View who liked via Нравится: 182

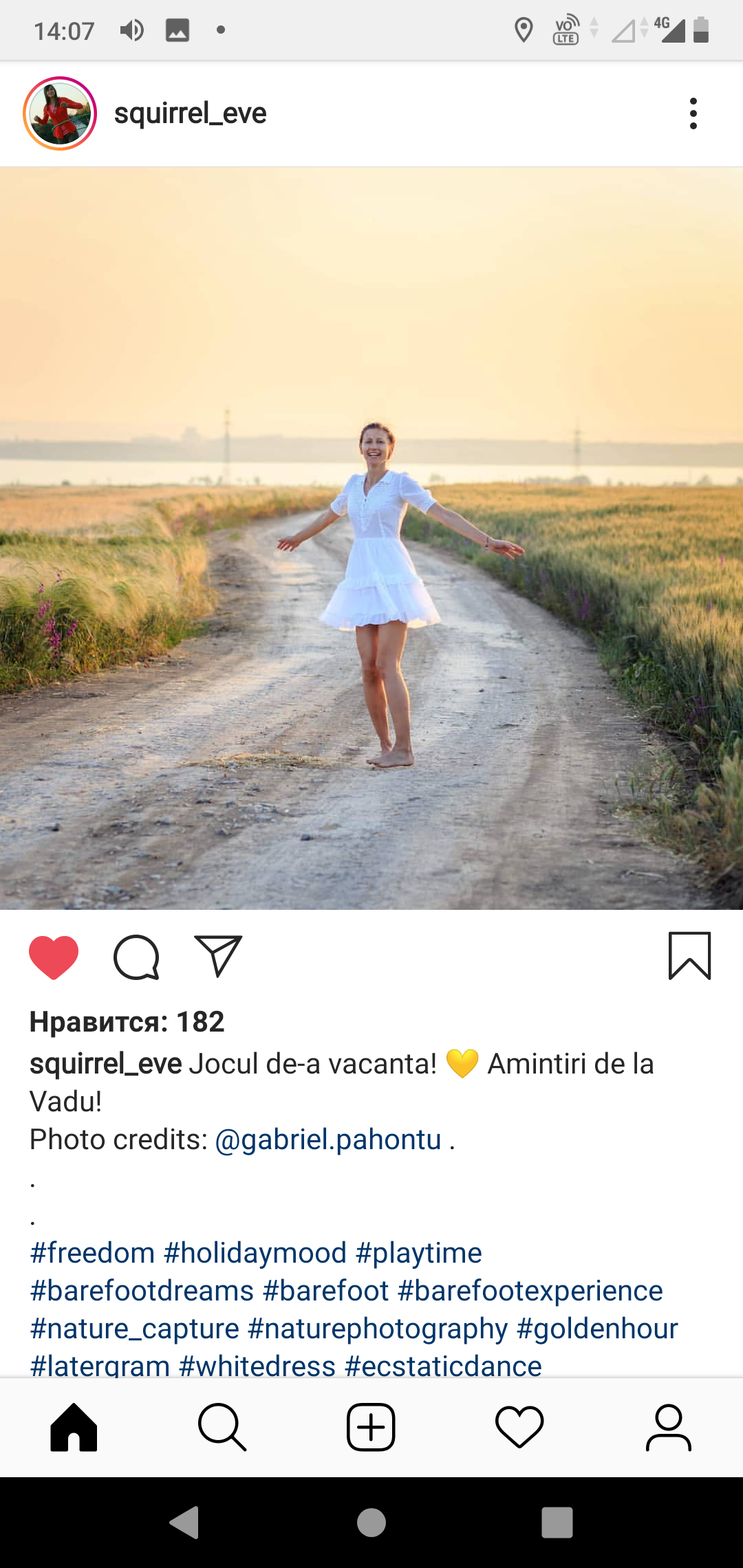pyautogui.click(x=127, y=1022)
